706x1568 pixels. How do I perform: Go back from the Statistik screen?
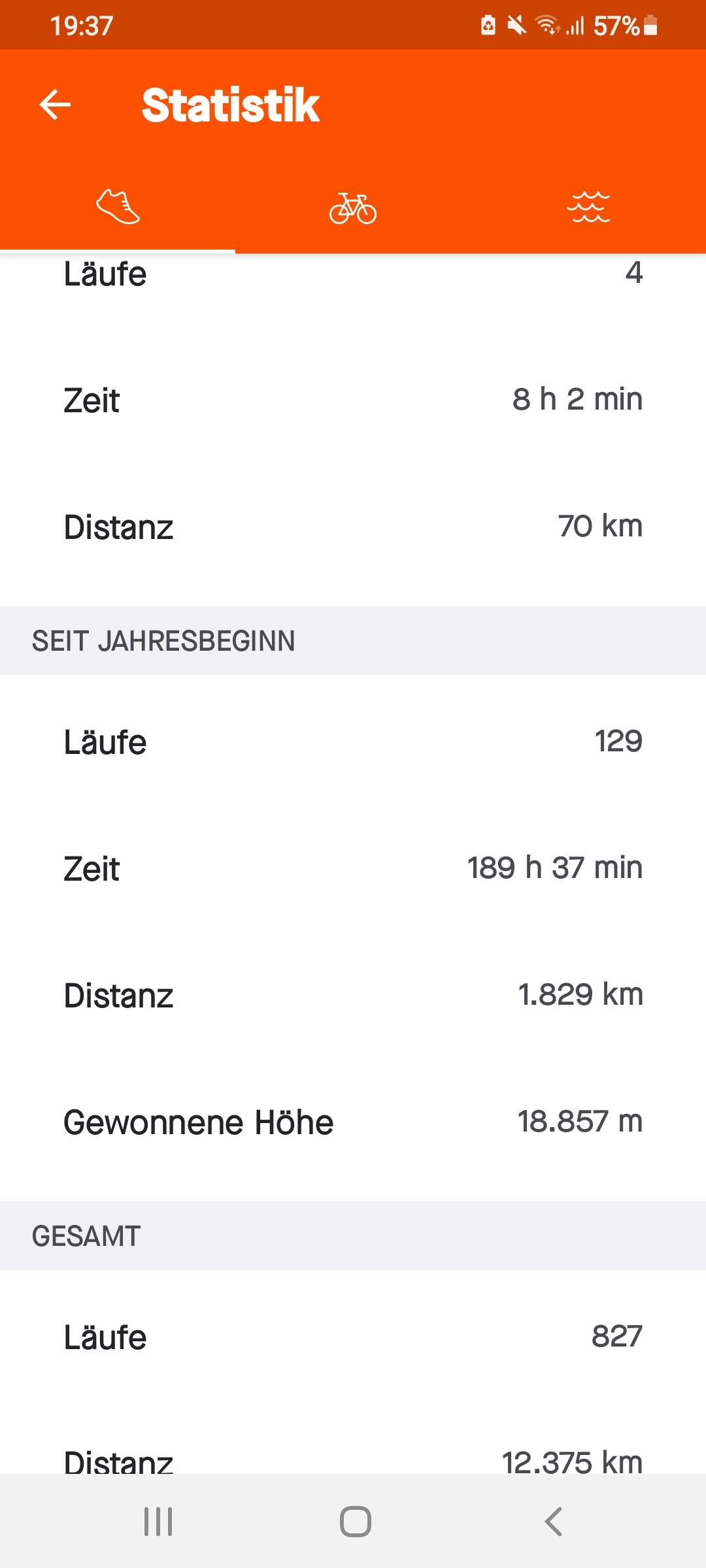55,105
